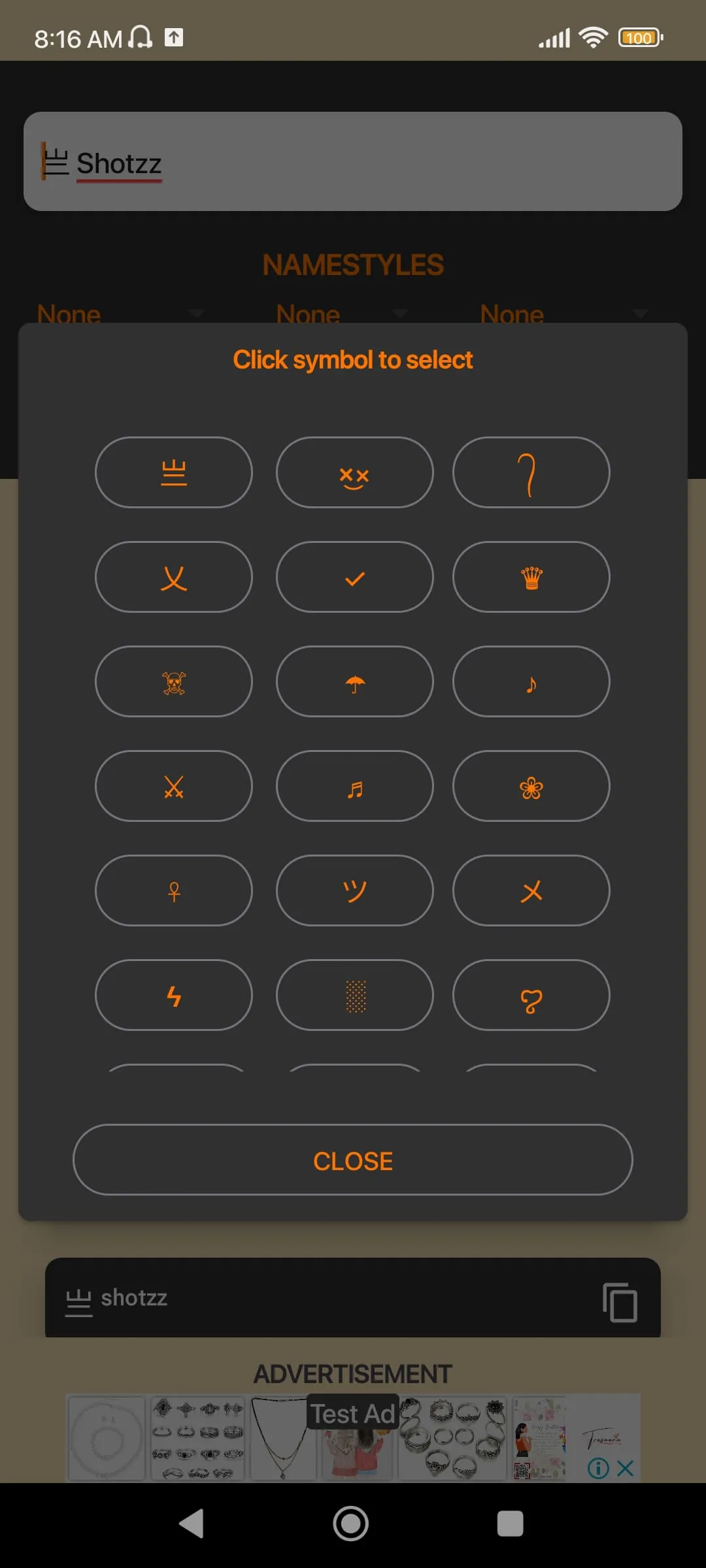This screenshot has width=706, height=1568.
Task: Pick the beamed music notes symbol
Action: click(x=354, y=786)
